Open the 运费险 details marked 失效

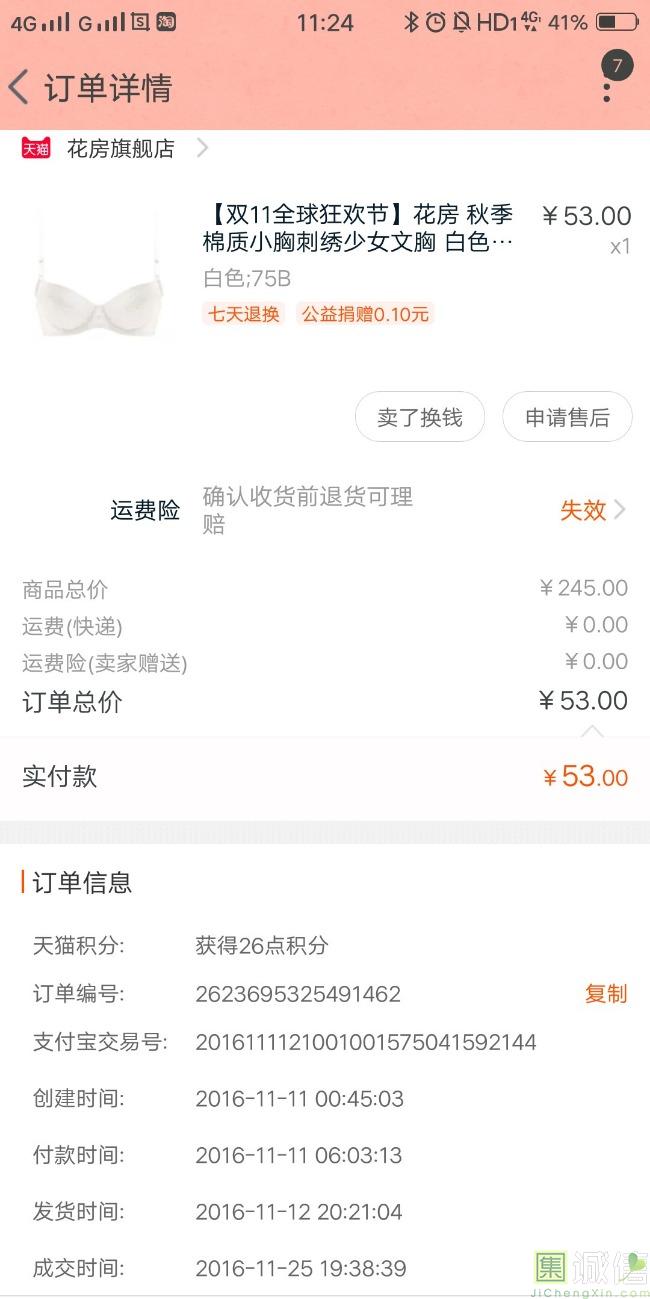[x=592, y=510]
